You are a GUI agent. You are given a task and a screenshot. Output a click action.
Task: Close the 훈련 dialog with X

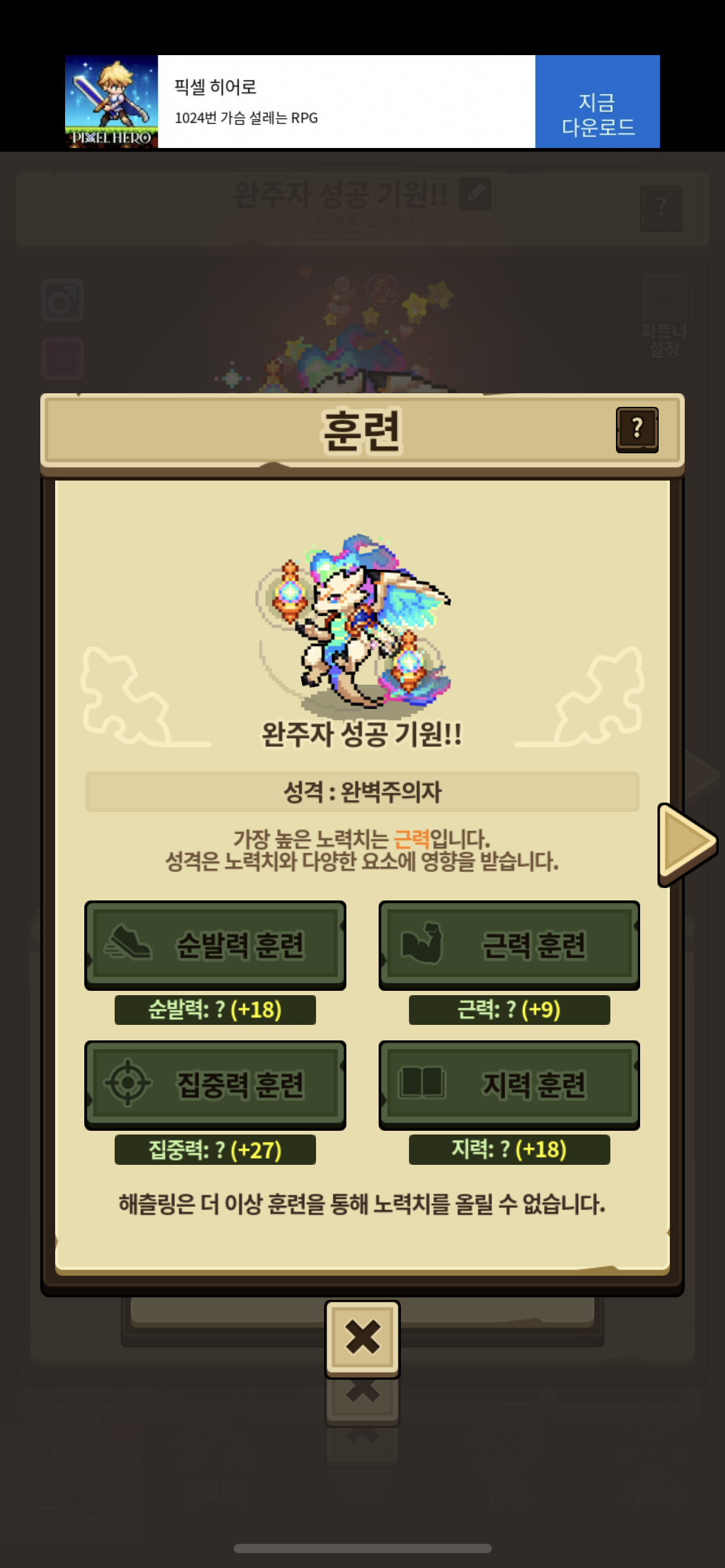coord(362,1338)
